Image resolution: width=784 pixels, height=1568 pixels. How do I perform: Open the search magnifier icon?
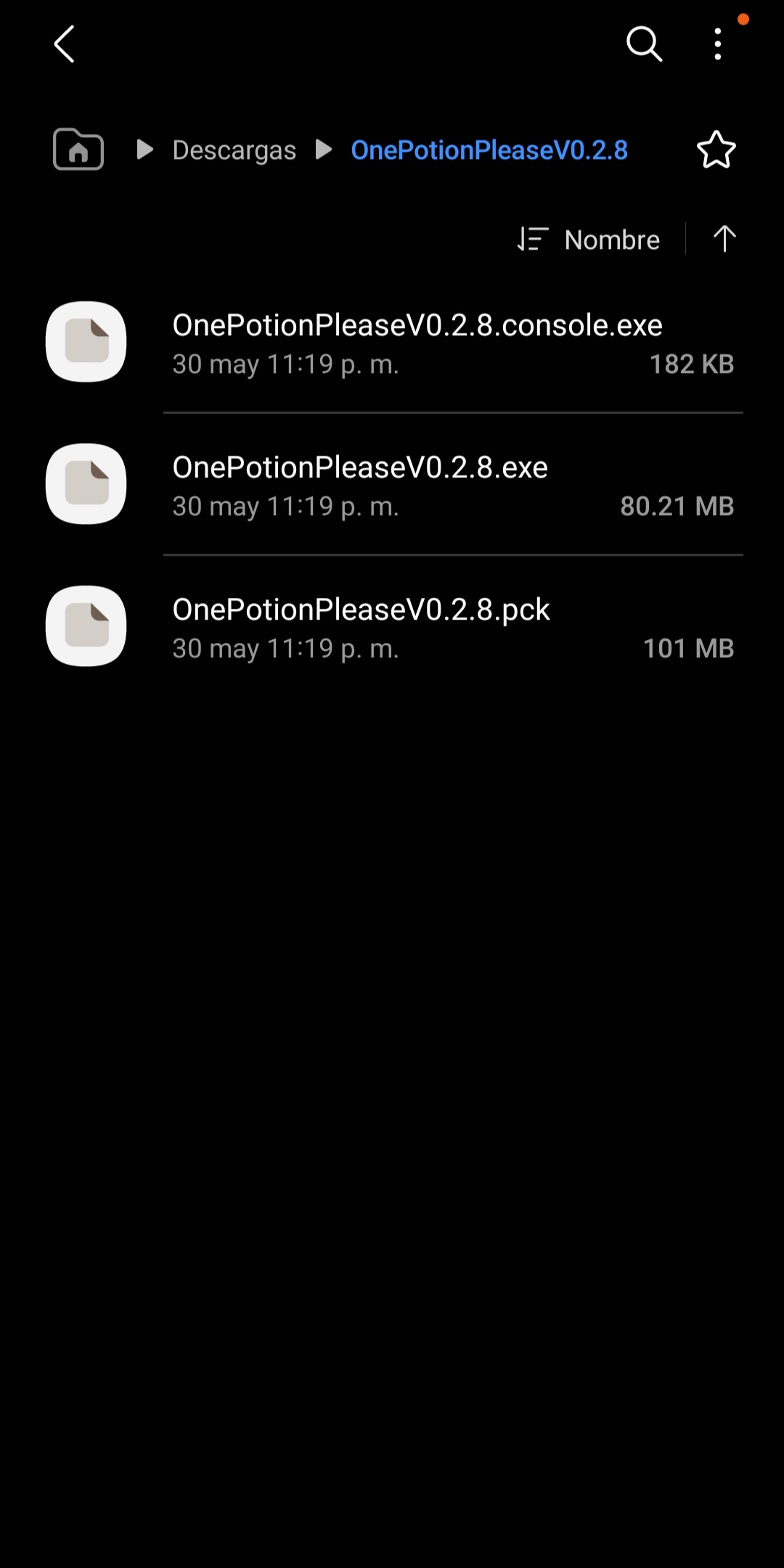(x=644, y=44)
